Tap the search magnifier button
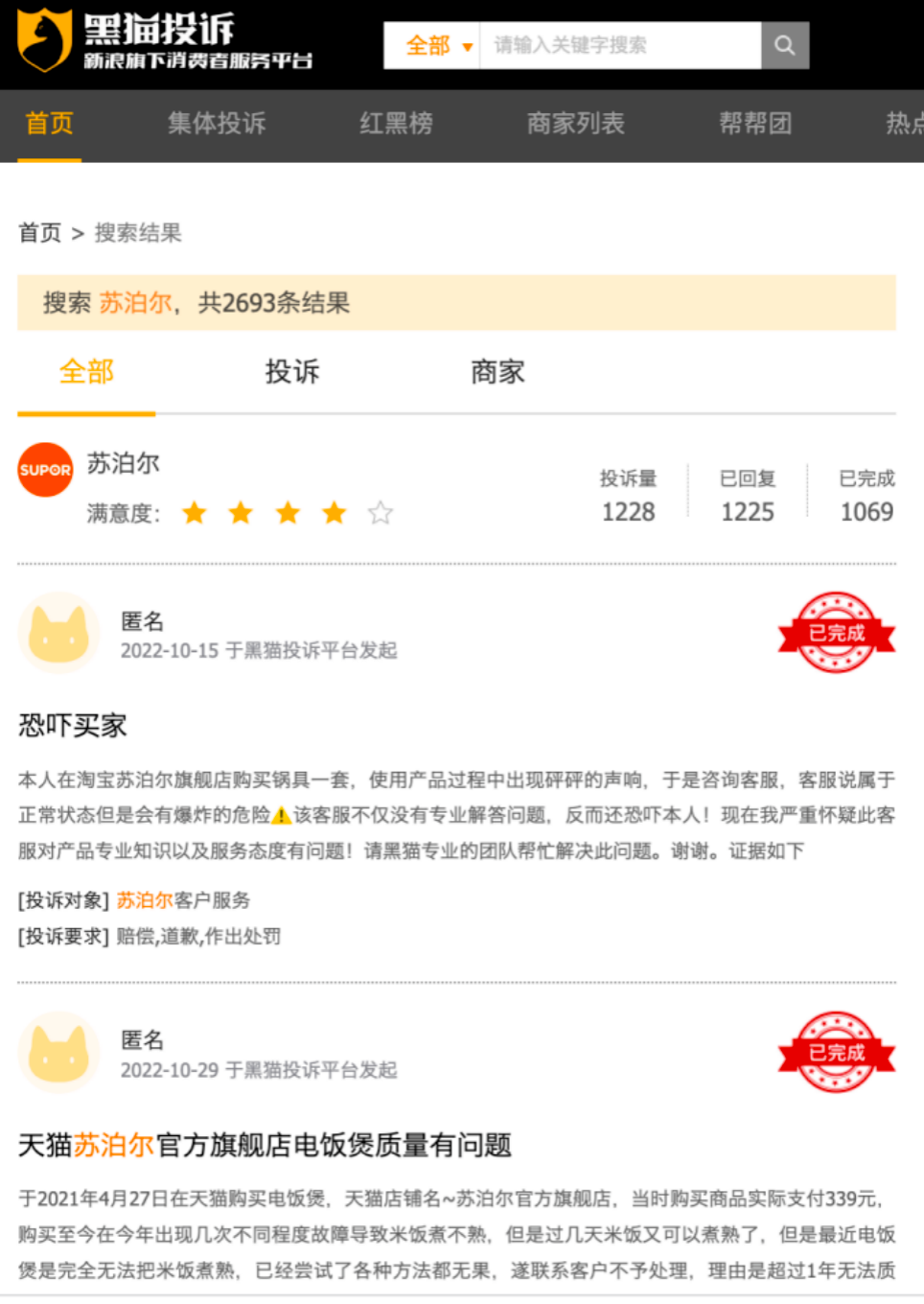Screen dimensions: 924x1304 (x=784, y=45)
